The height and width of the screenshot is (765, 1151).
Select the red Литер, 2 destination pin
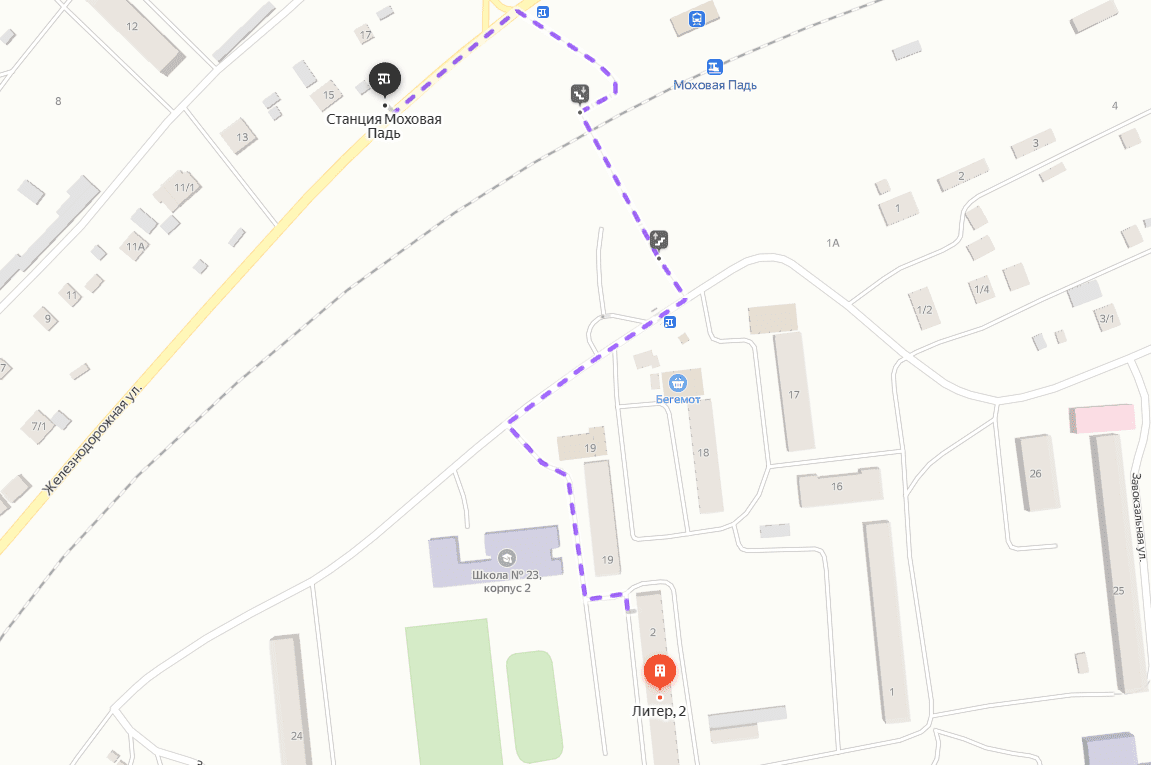click(x=659, y=671)
